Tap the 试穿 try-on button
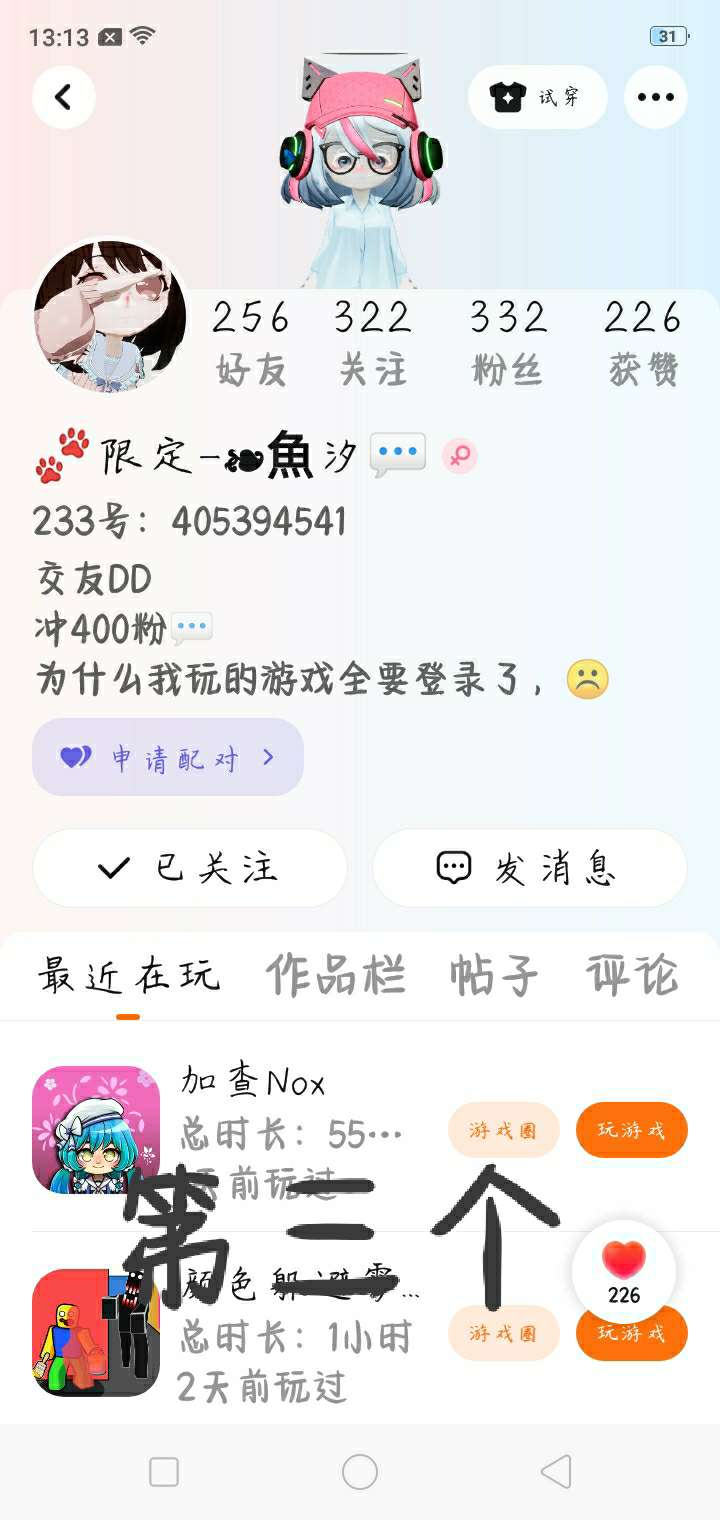Image resolution: width=720 pixels, height=1520 pixels. click(x=537, y=97)
